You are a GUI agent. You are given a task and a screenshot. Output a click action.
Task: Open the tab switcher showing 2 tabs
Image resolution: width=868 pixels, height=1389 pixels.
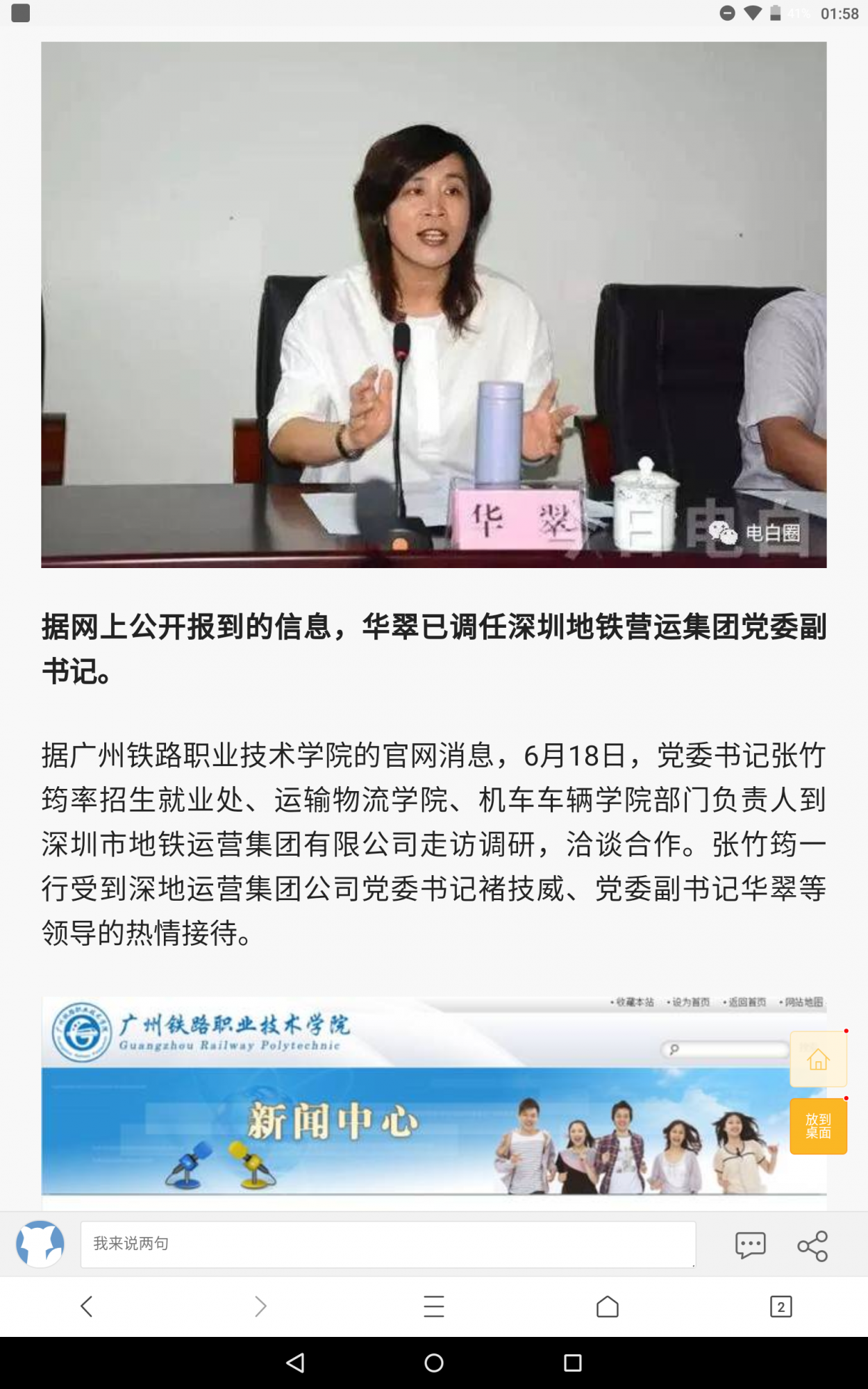click(x=781, y=1306)
